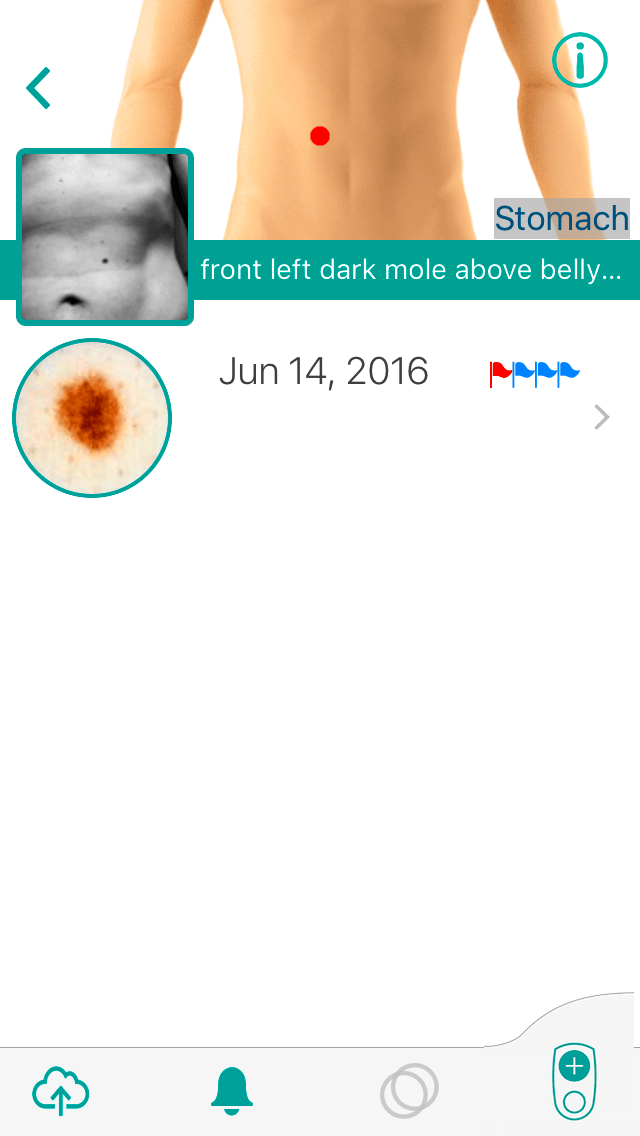Tap the red mole marker on the torso
Viewport: 640px width, 1136px height.
tap(320, 136)
